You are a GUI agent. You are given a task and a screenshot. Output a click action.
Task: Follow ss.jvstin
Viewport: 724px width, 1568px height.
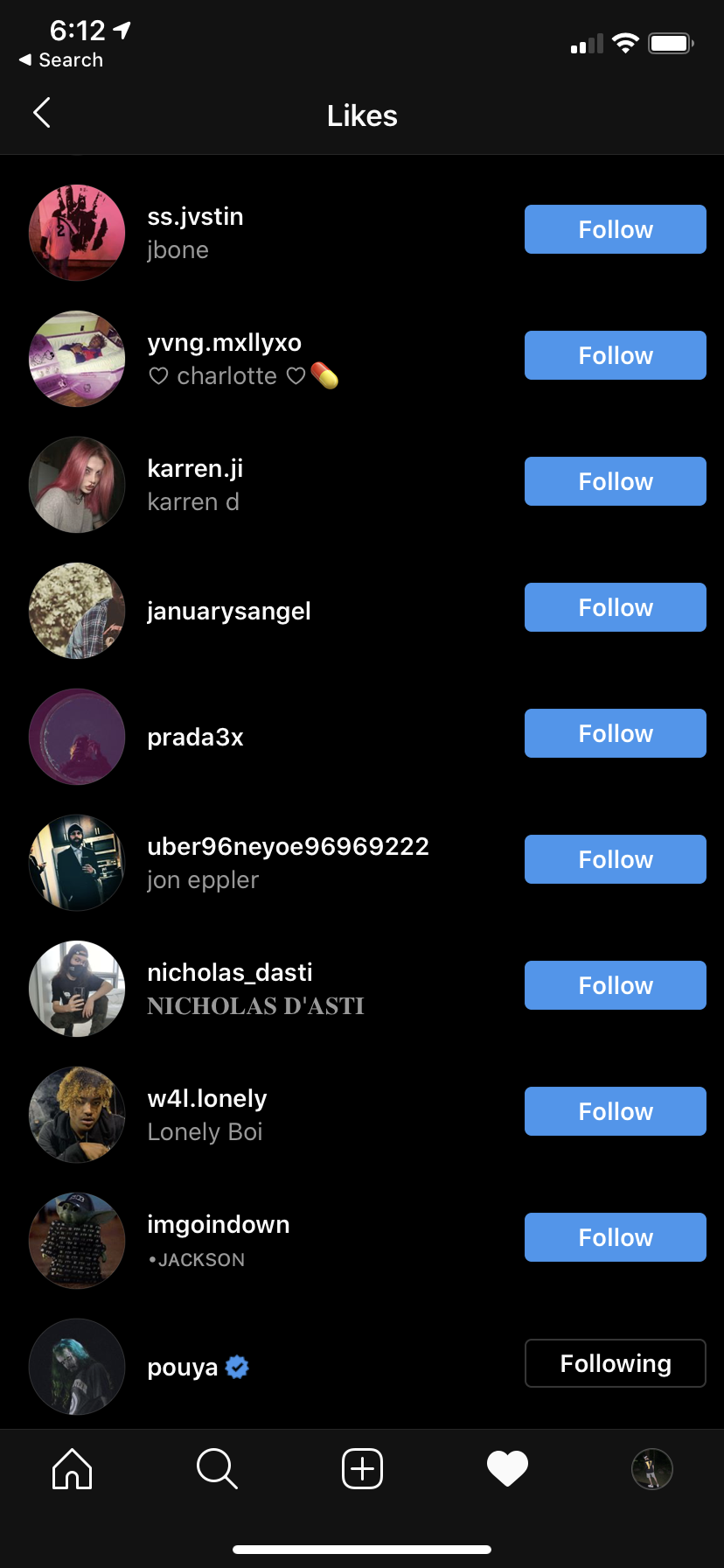click(615, 229)
